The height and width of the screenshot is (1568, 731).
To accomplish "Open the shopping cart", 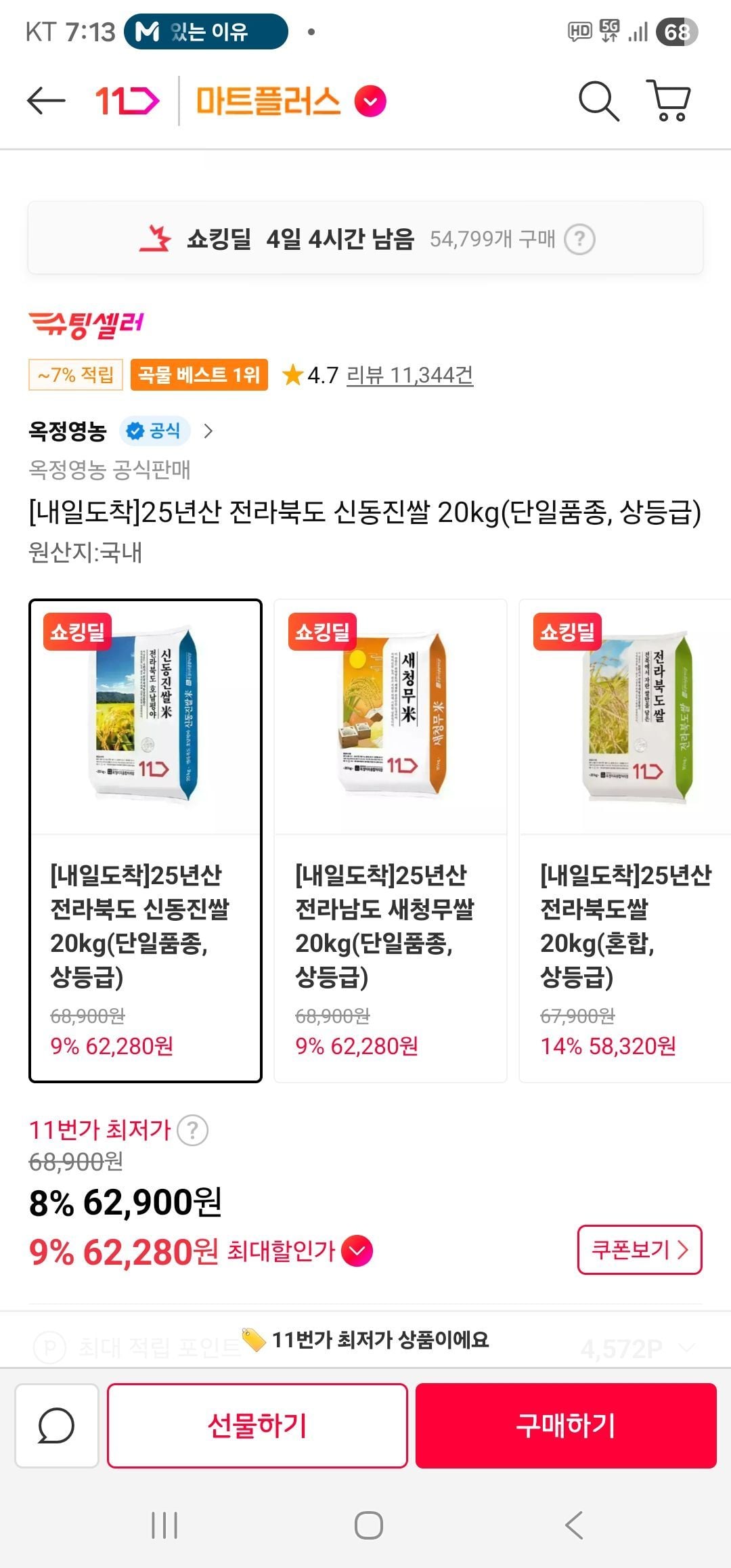I will tap(669, 102).
